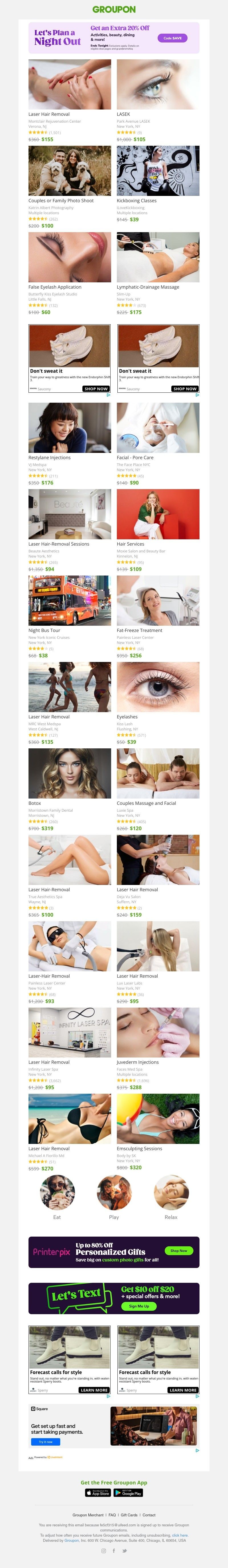This screenshot has height=1568, width=228.
Task: Open the FAQ link
Action: tap(112, 1515)
